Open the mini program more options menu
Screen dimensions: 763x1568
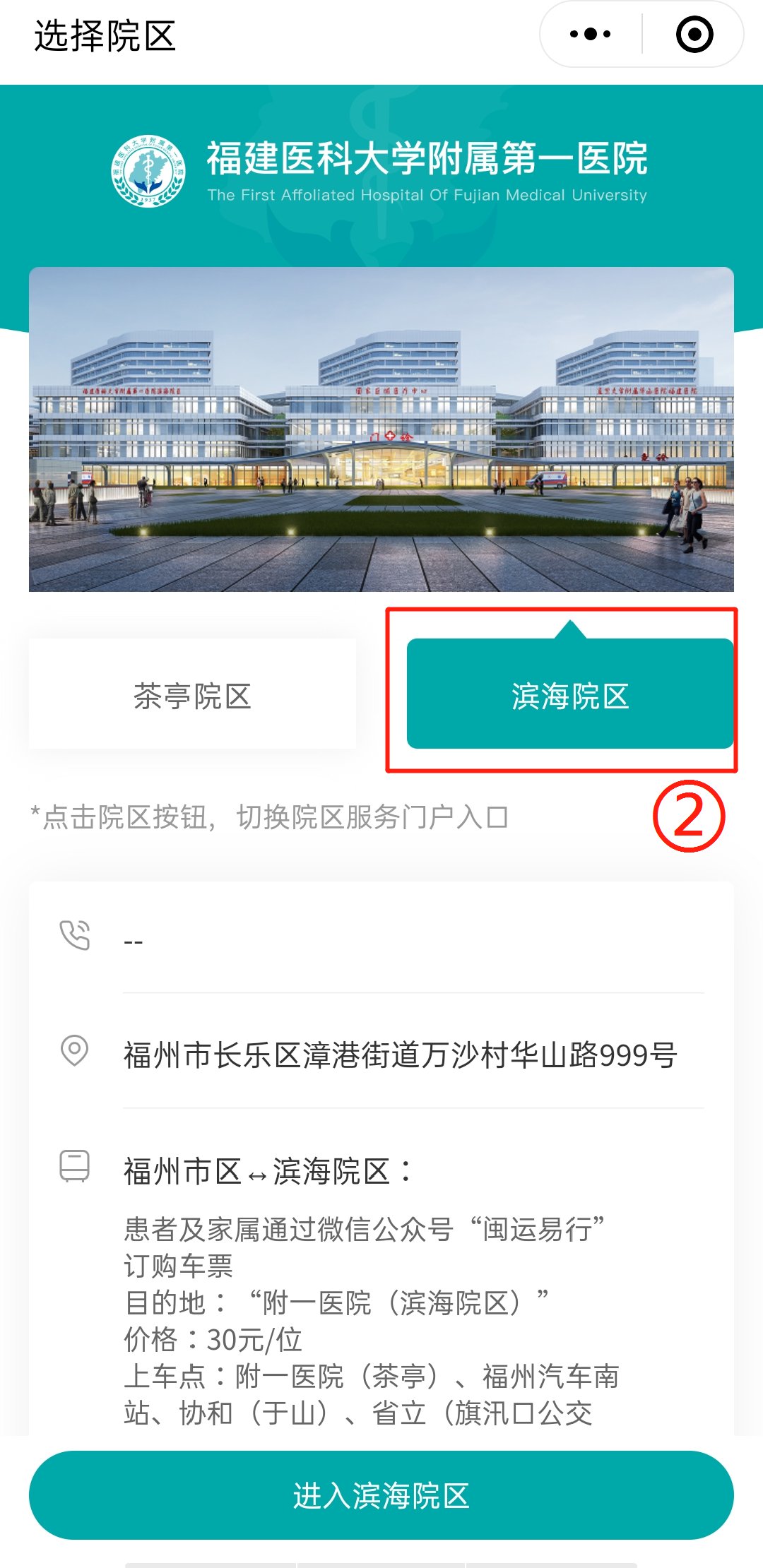point(590,34)
